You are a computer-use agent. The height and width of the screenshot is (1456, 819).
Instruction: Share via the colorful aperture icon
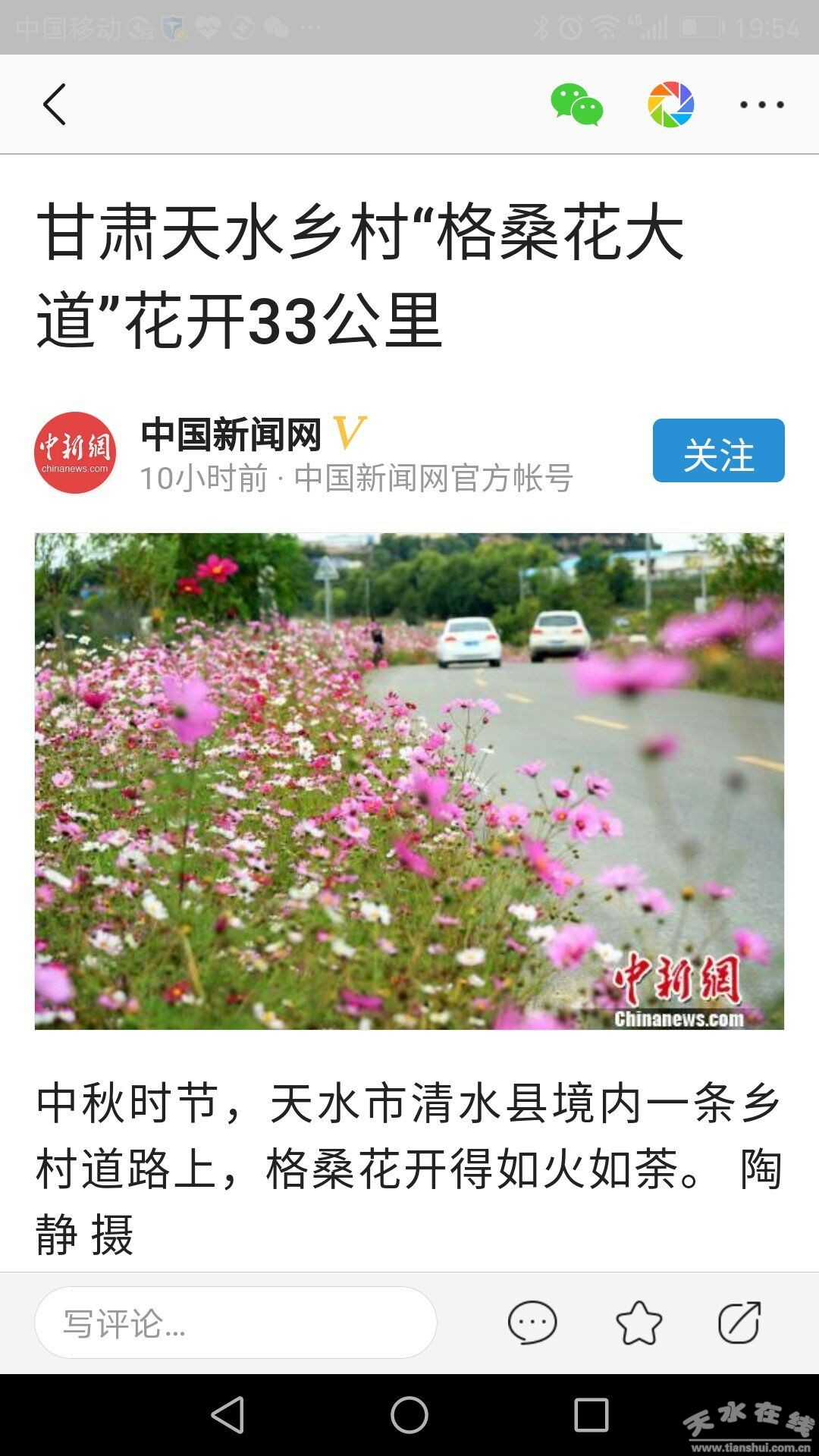tap(670, 105)
